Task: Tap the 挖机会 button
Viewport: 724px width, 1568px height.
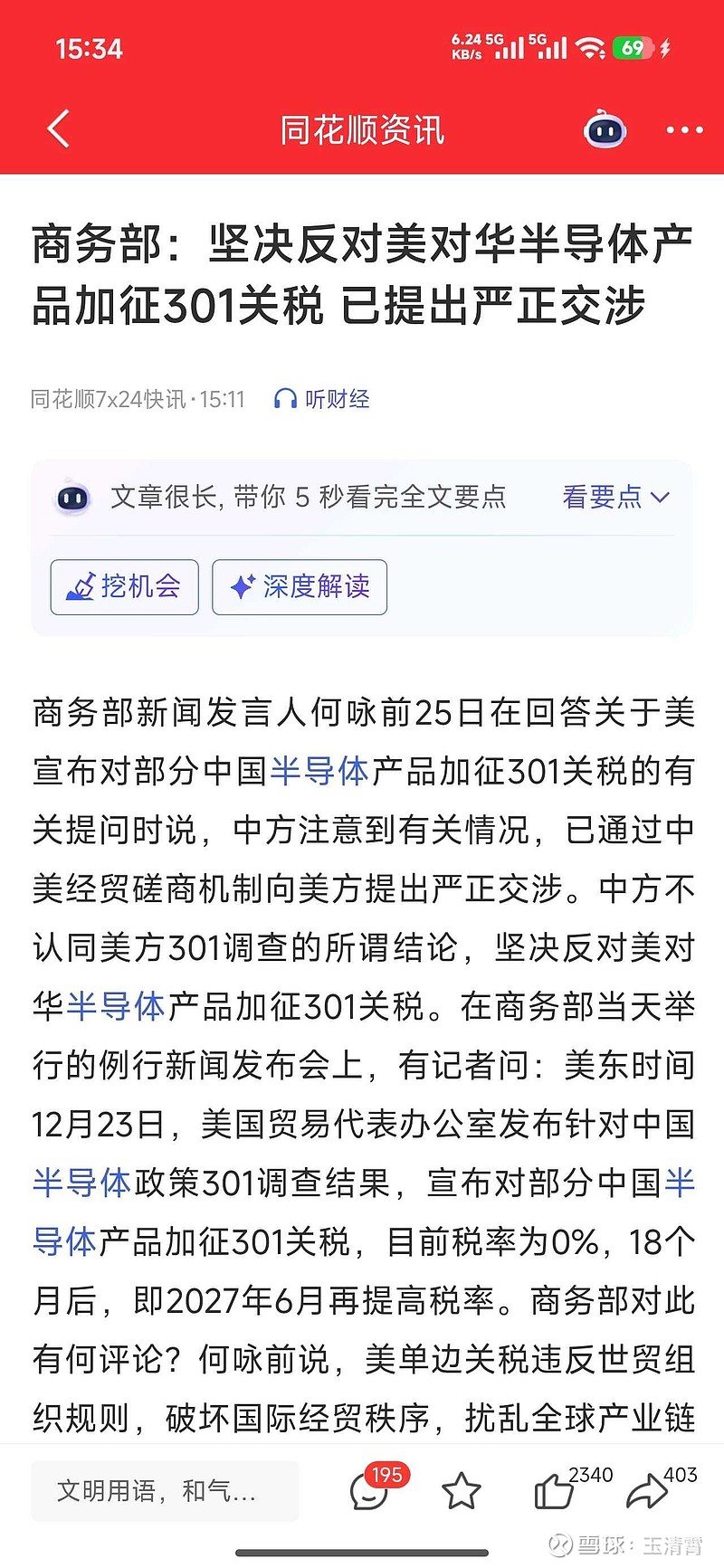Action: (124, 587)
